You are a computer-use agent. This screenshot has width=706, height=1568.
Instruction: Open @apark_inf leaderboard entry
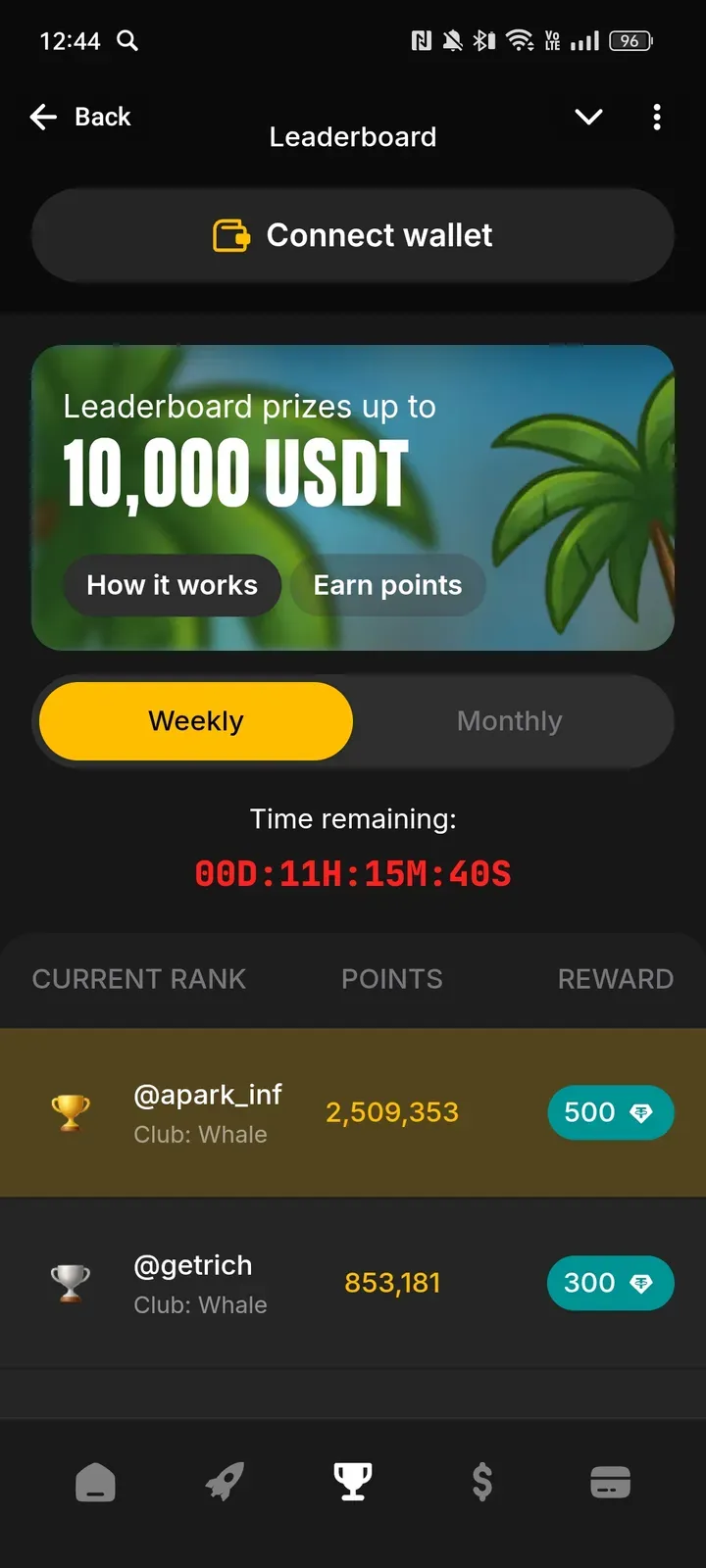[207, 1112]
